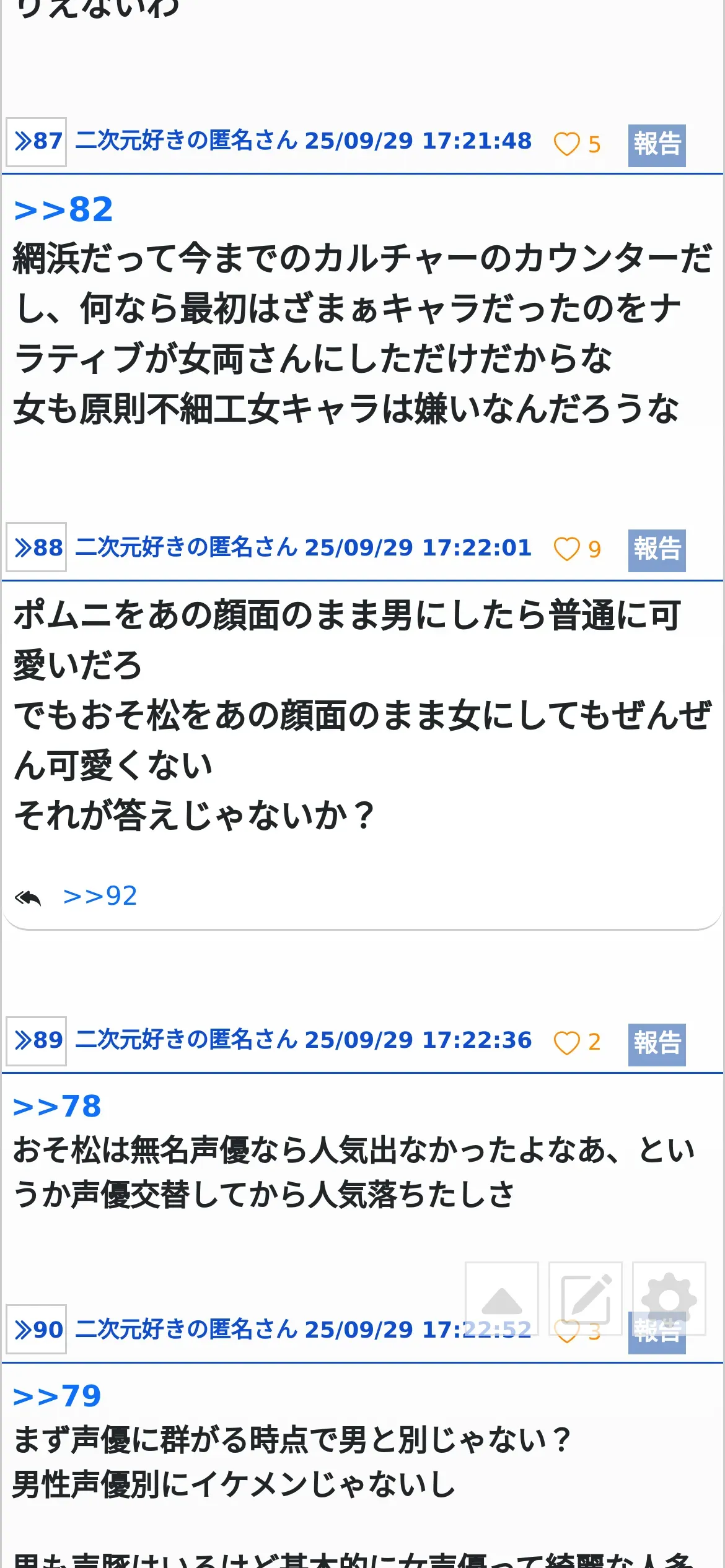Like post 89 with the heart icon
This screenshot has width=725, height=1568.
coord(566,1043)
